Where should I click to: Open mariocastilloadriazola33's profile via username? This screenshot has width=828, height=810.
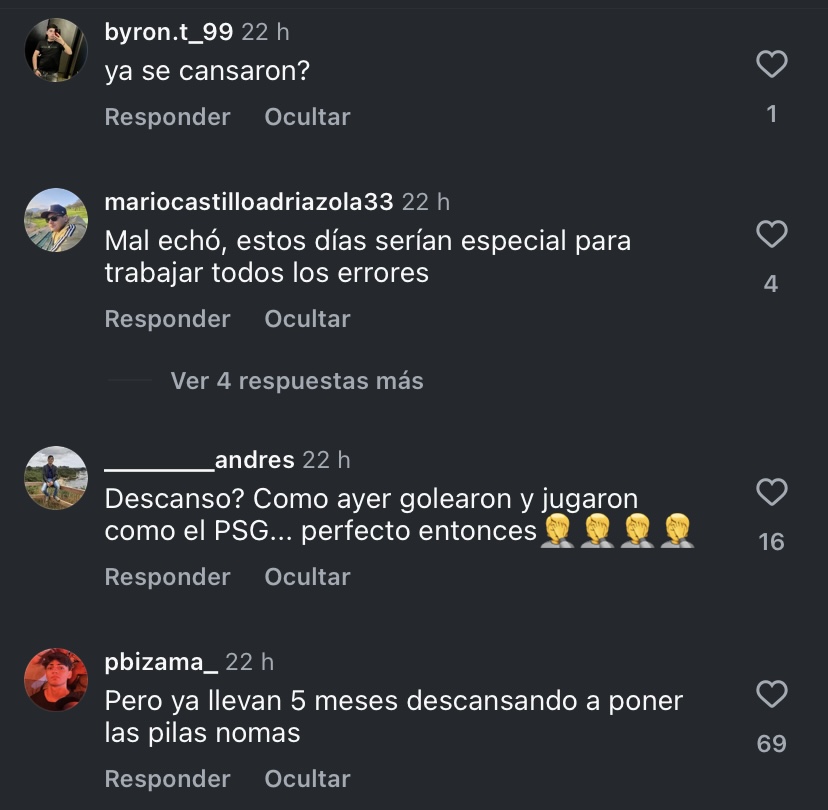tap(249, 202)
